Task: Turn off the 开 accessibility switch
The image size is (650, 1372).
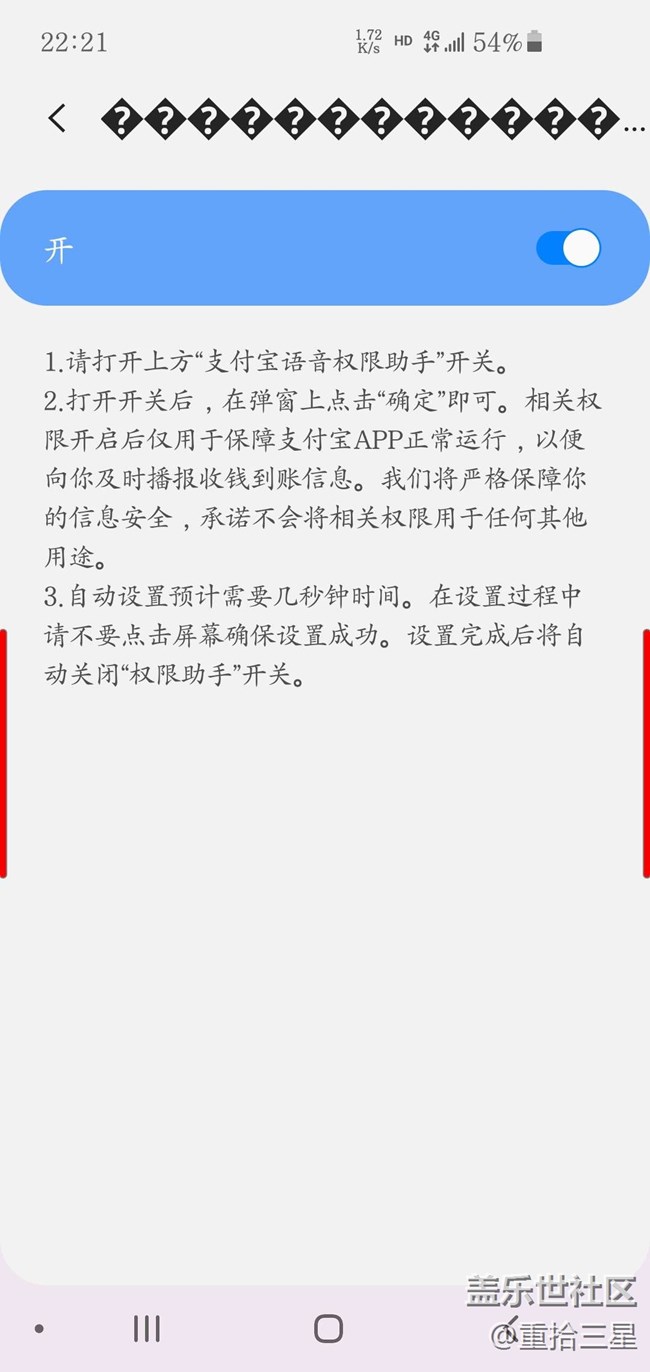Action: [568, 248]
